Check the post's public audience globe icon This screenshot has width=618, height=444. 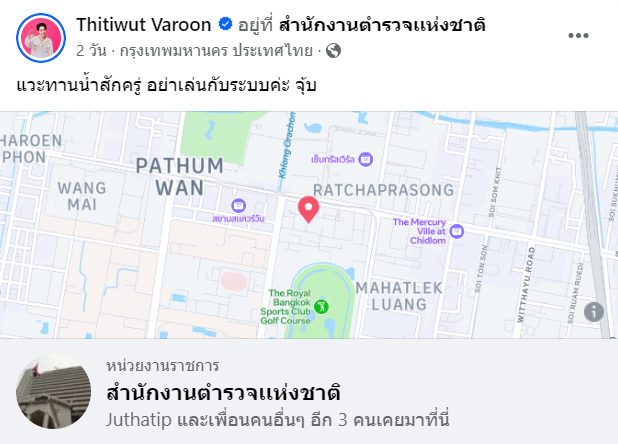pyautogui.click(x=333, y=49)
